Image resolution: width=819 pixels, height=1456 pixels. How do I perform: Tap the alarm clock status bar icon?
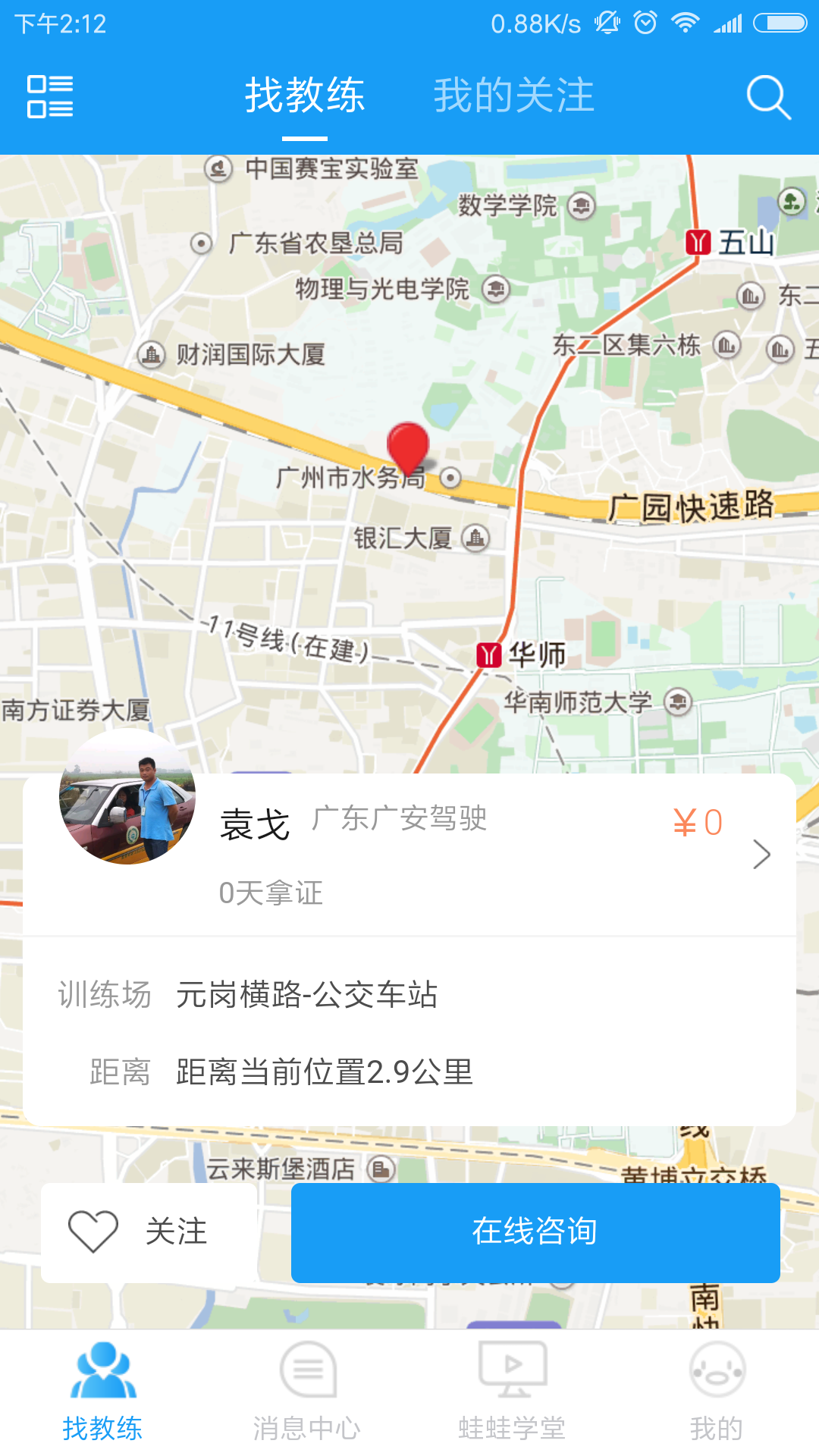click(x=645, y=23)
